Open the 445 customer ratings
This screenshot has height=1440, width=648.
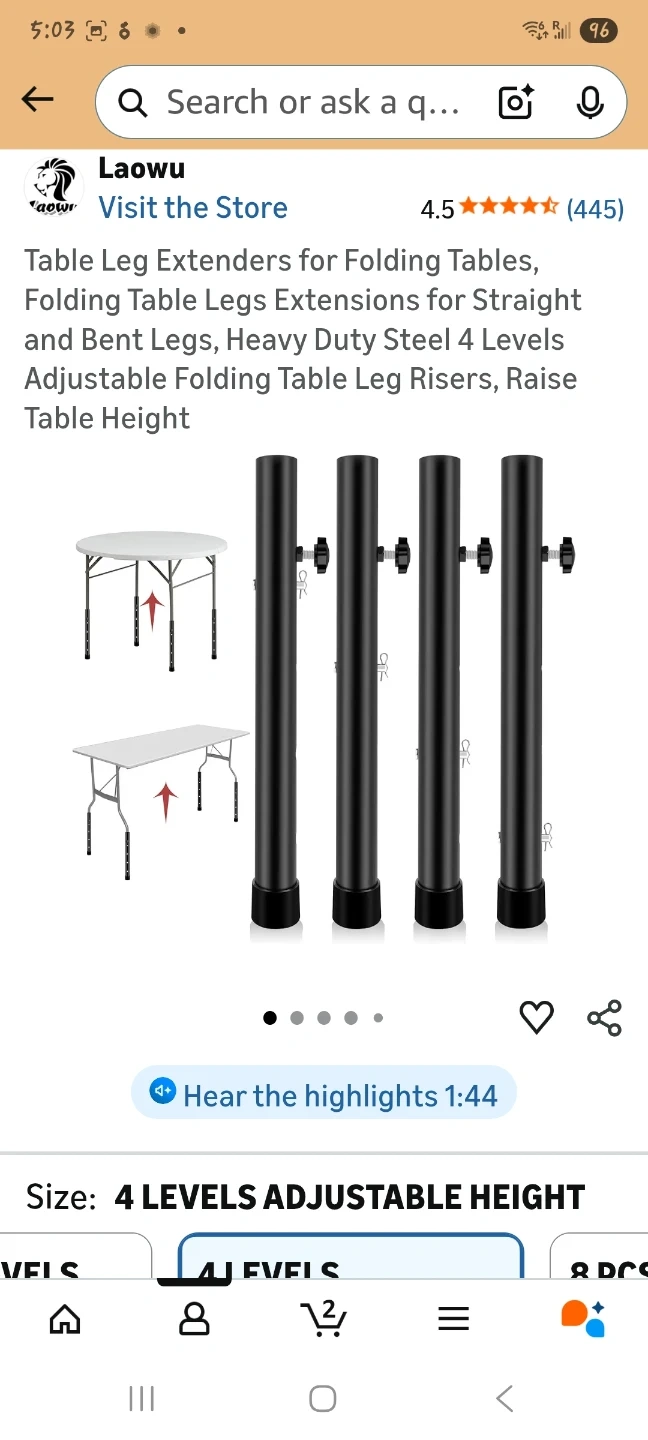(594, 209)
